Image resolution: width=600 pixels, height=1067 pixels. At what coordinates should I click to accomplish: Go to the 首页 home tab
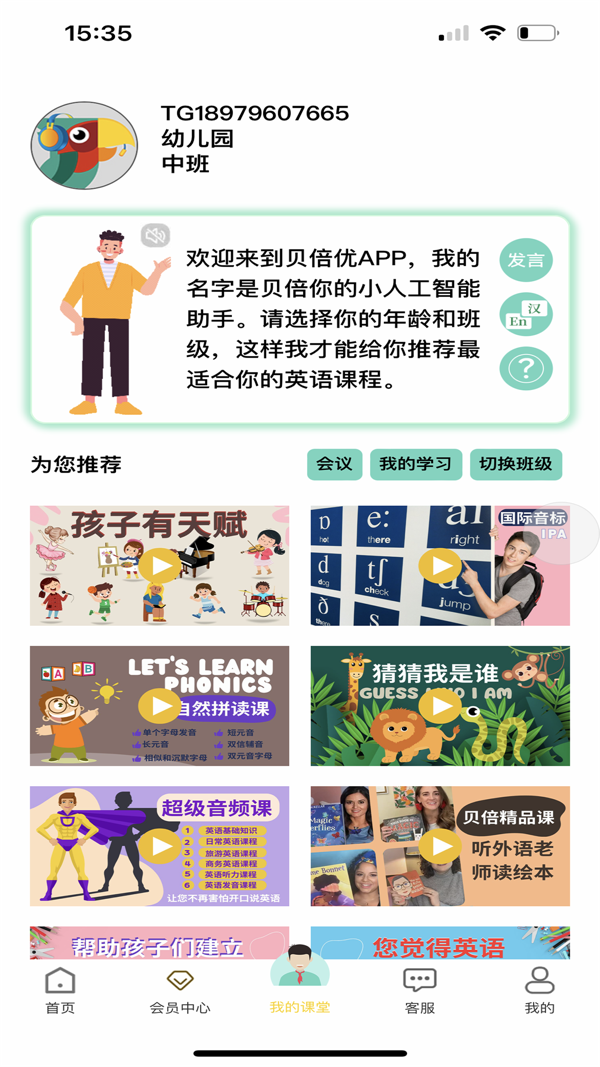pos(60,991)
